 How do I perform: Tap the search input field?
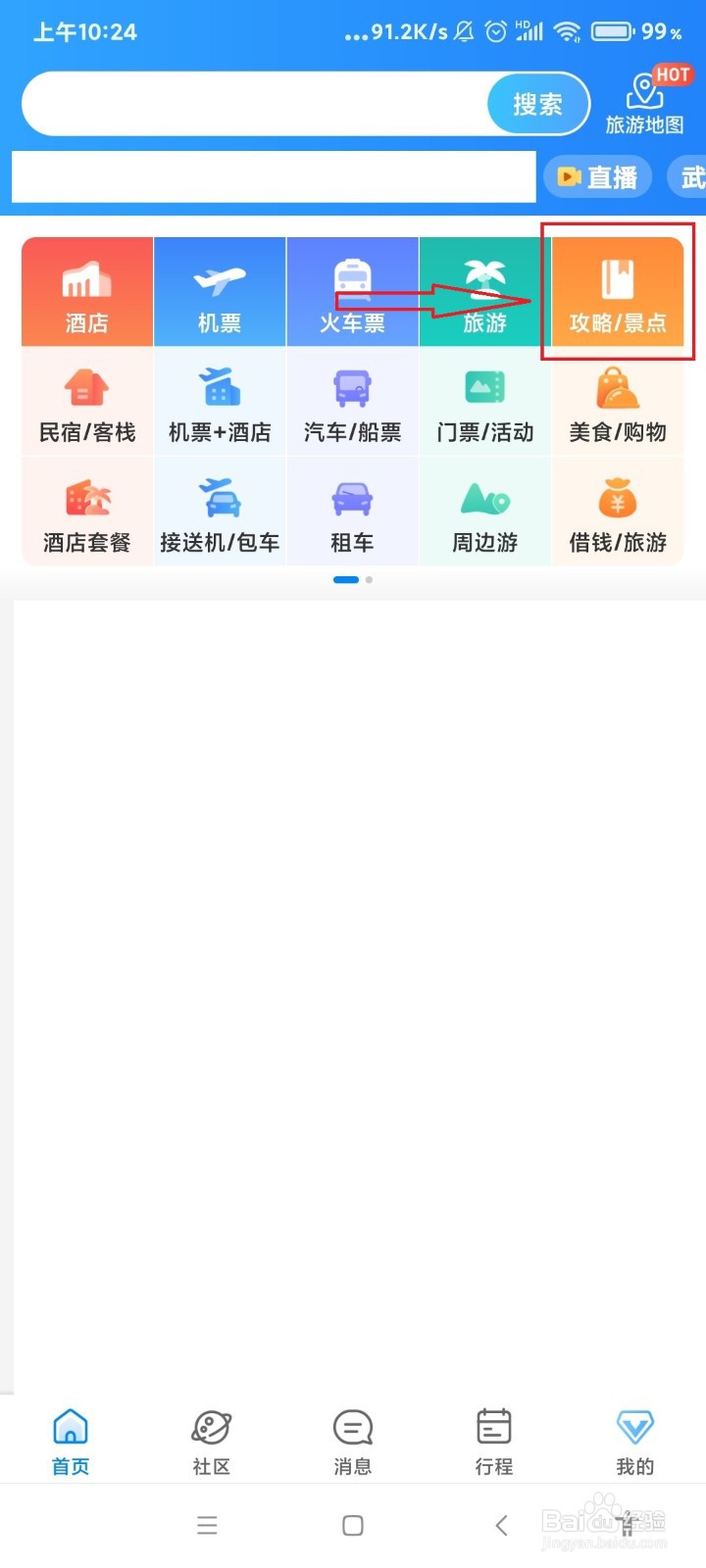click(255, 104)
